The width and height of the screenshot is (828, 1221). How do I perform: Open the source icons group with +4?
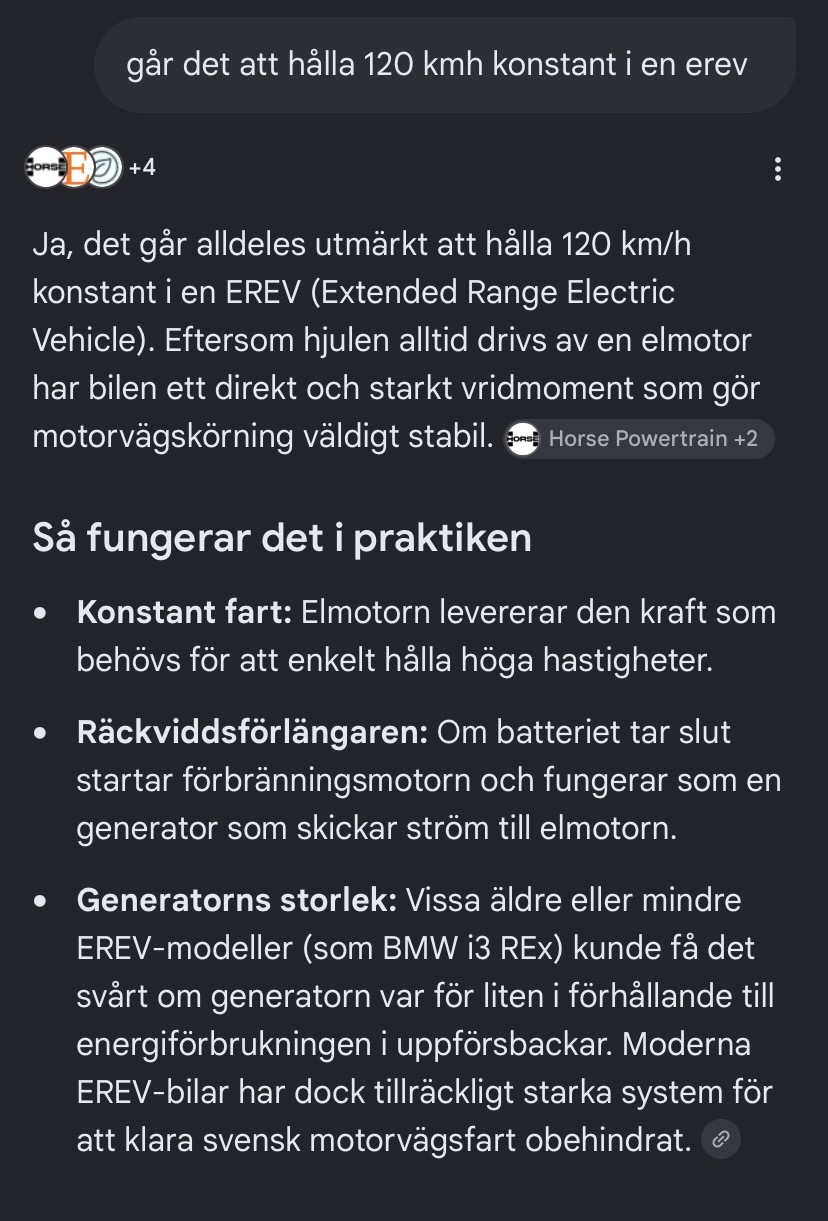click(x=90, y=167)
